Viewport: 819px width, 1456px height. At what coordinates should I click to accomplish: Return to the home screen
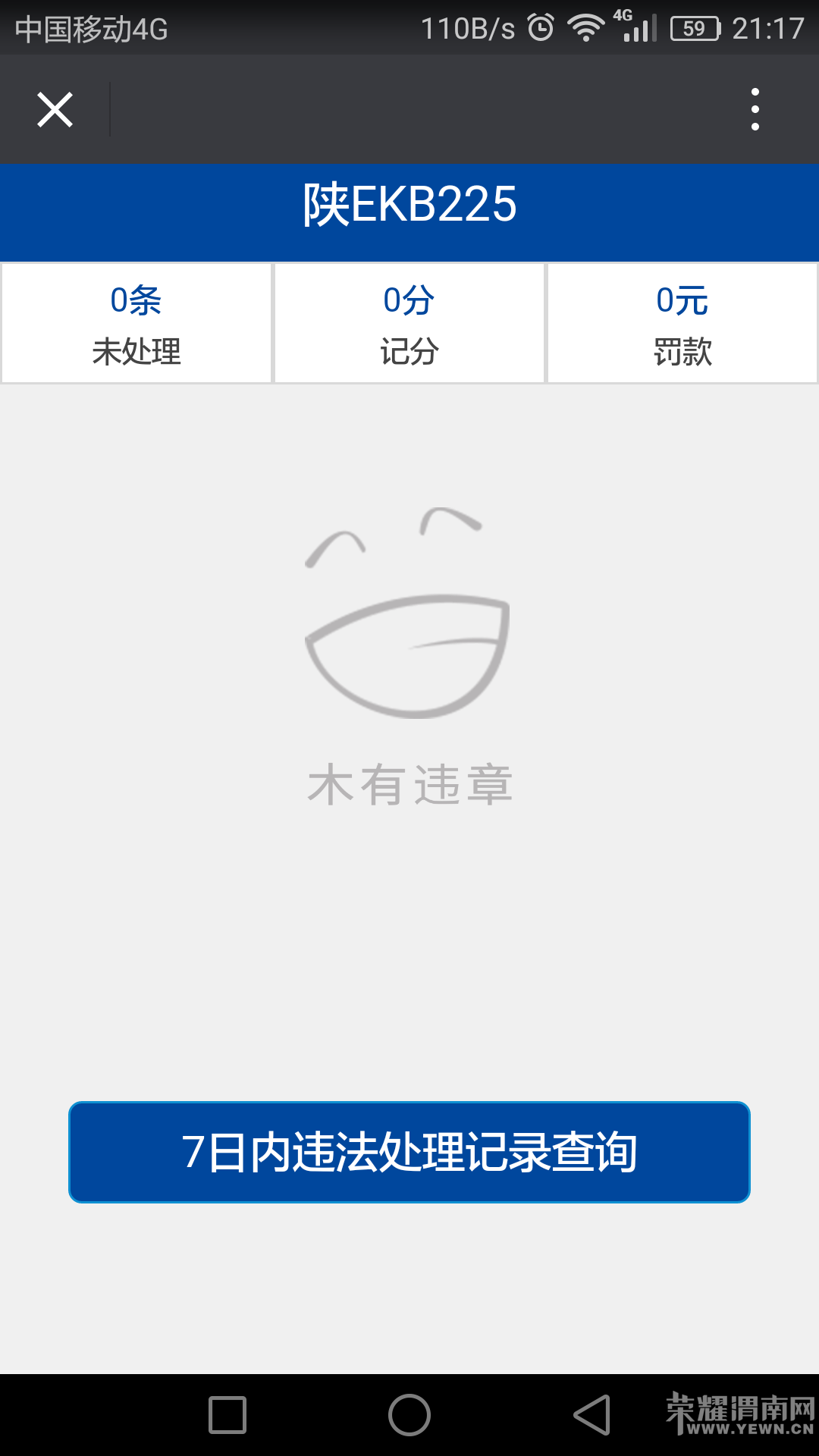tap(409, 1415)
